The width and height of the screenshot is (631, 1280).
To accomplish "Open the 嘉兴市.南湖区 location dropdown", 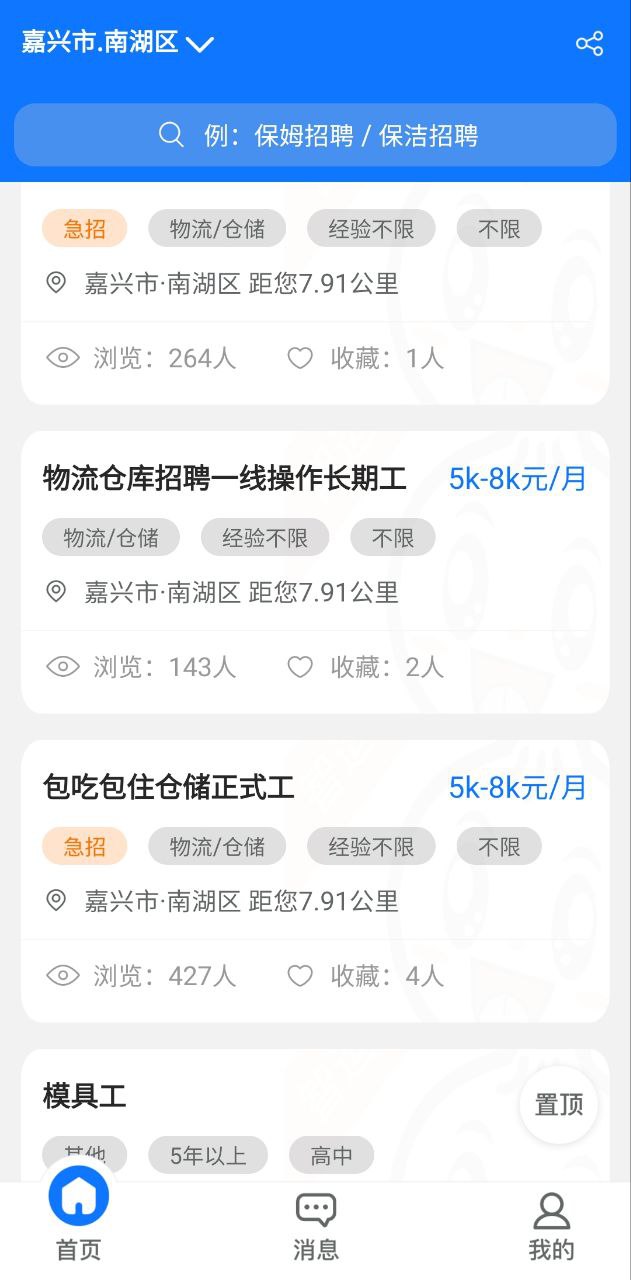I will pyautogui.click(x=118, y=43).
